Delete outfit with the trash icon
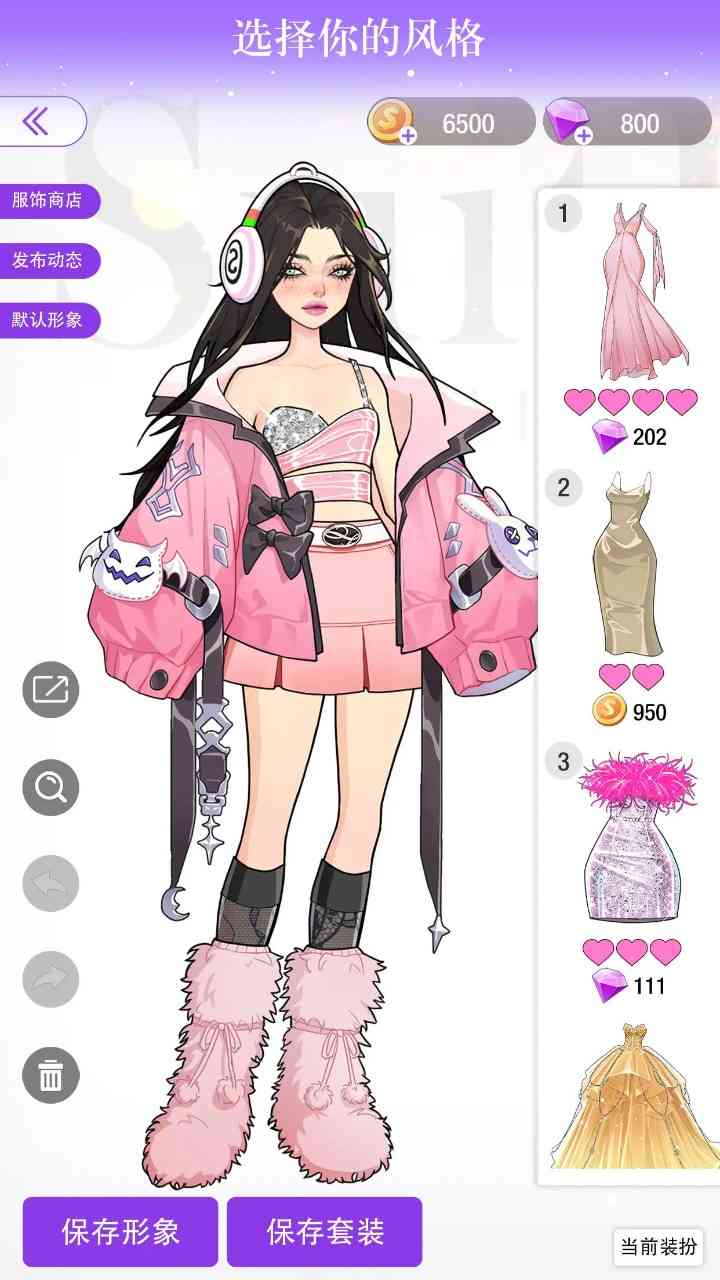The image size is (720, 1280). point(51,1076)
